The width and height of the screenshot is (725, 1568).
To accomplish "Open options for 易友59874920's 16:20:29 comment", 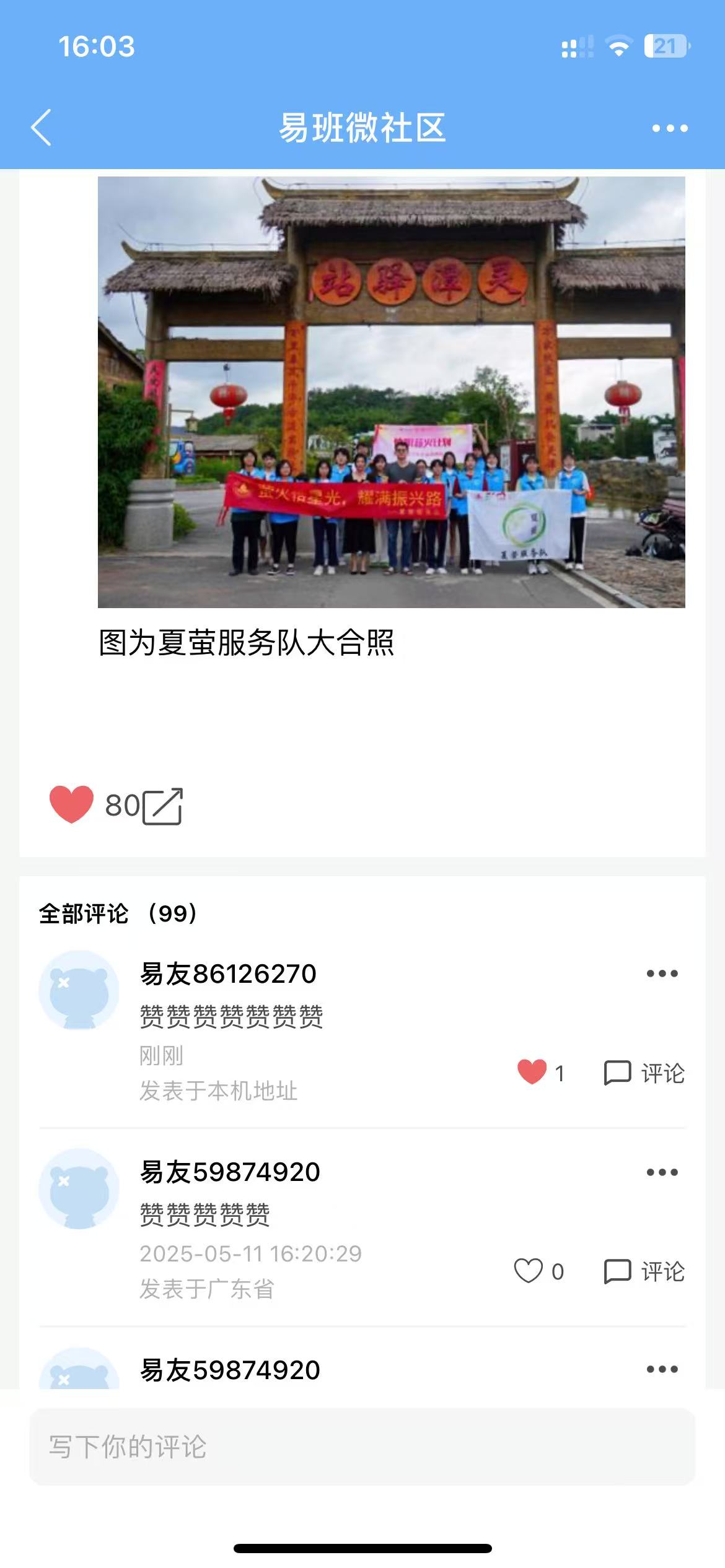I will (x=662, y=1172).
